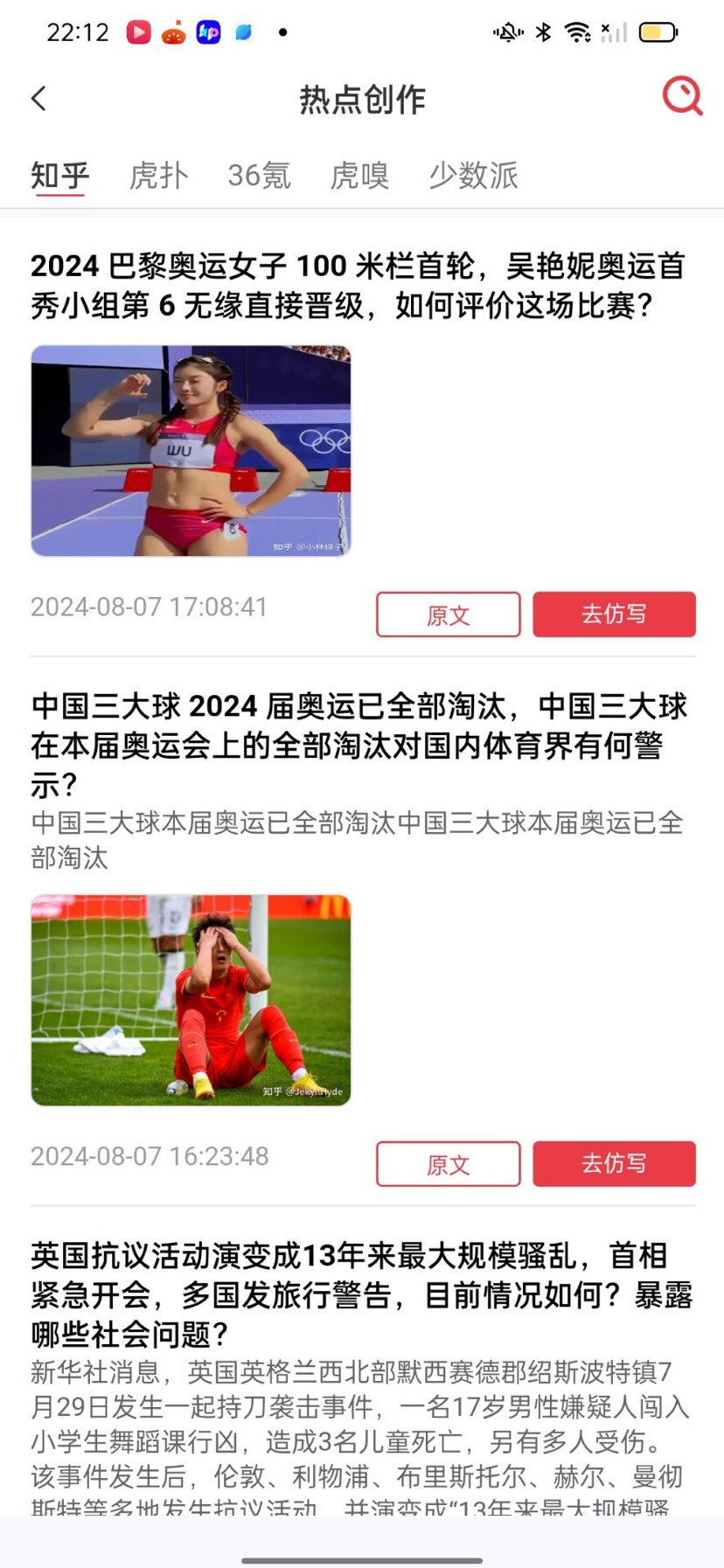View the football player photo thumbnail

tap(191, 1000)
